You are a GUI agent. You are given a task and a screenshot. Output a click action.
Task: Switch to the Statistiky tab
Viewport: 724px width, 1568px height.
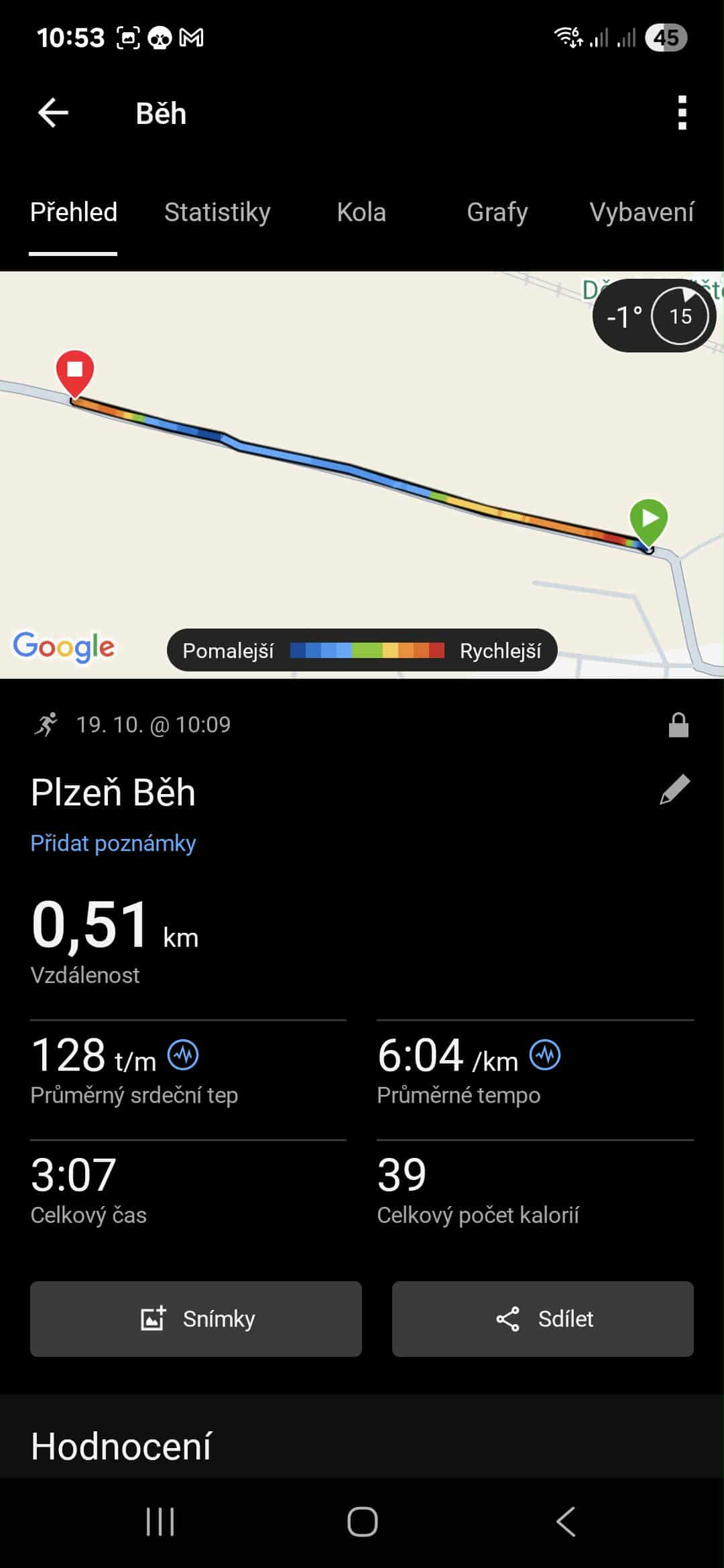tap(217, 212)
